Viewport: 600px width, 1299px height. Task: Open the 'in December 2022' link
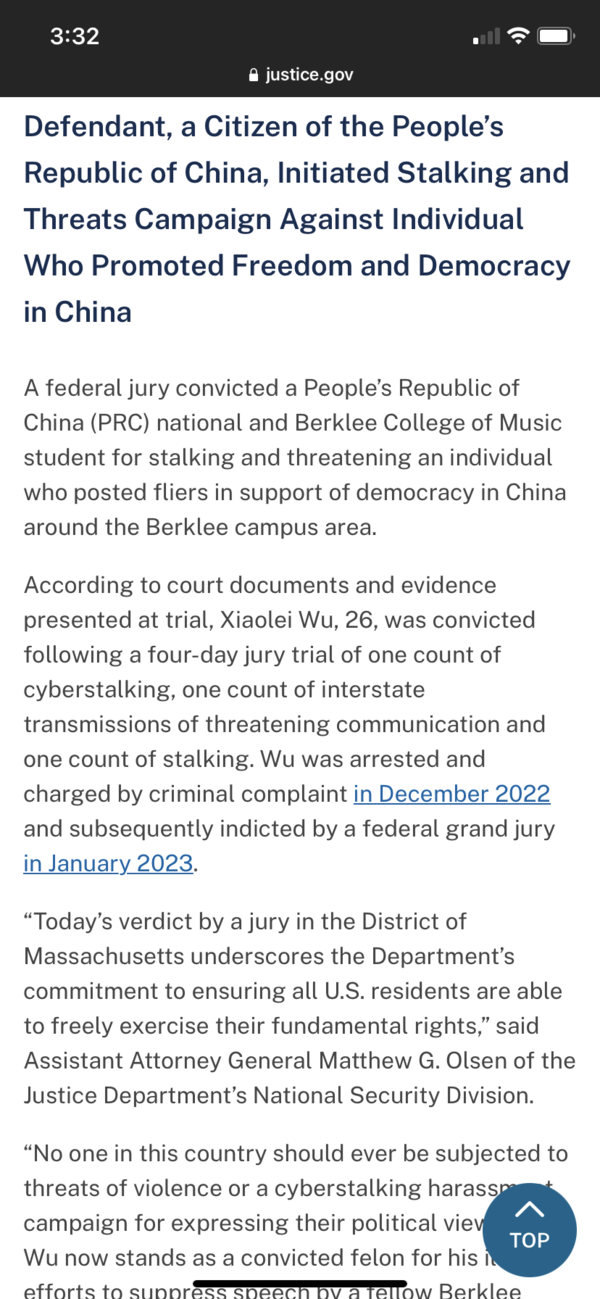[x=451, y=794]
